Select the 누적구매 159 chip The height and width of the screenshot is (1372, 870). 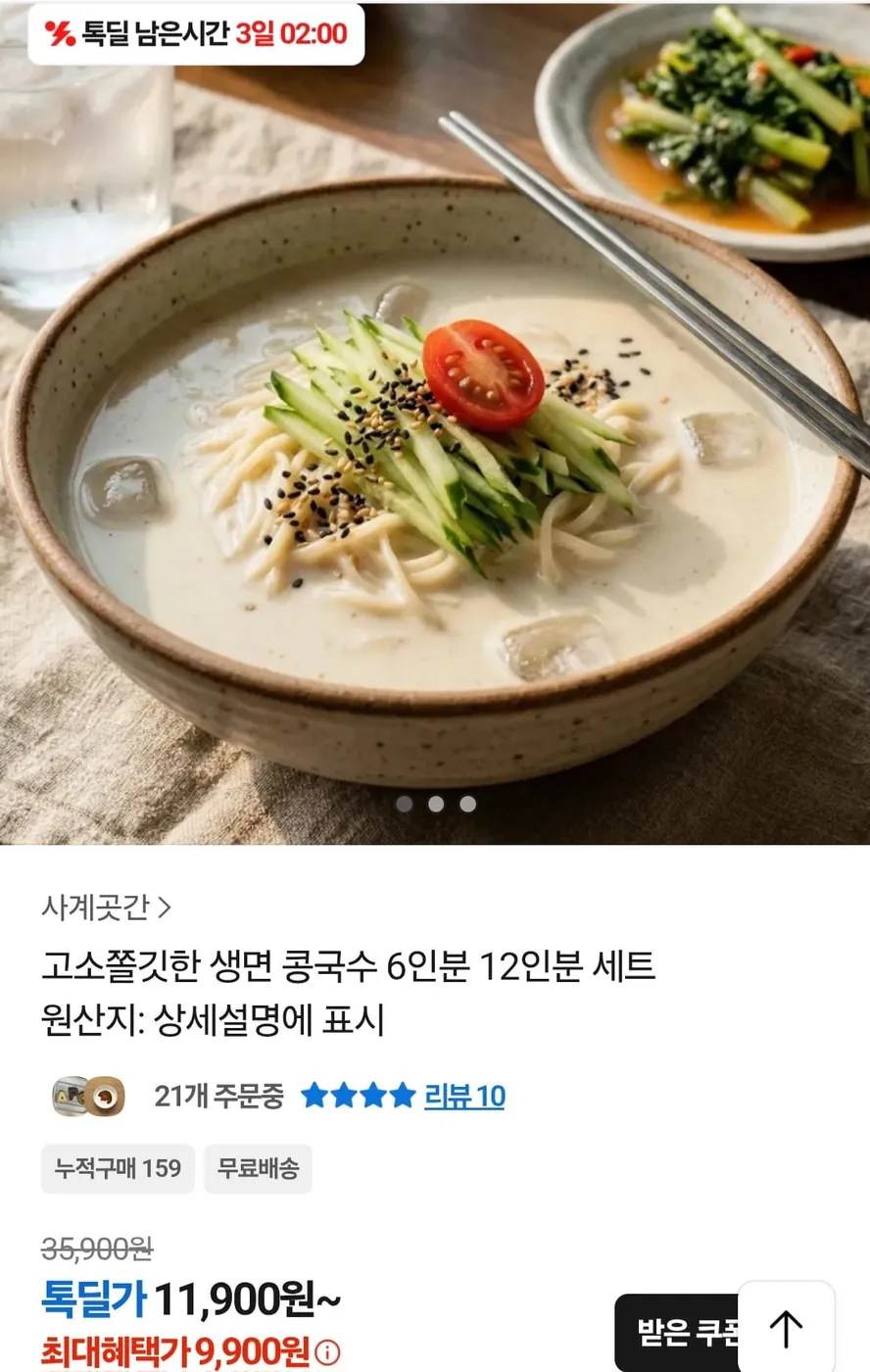[118, 1168]
